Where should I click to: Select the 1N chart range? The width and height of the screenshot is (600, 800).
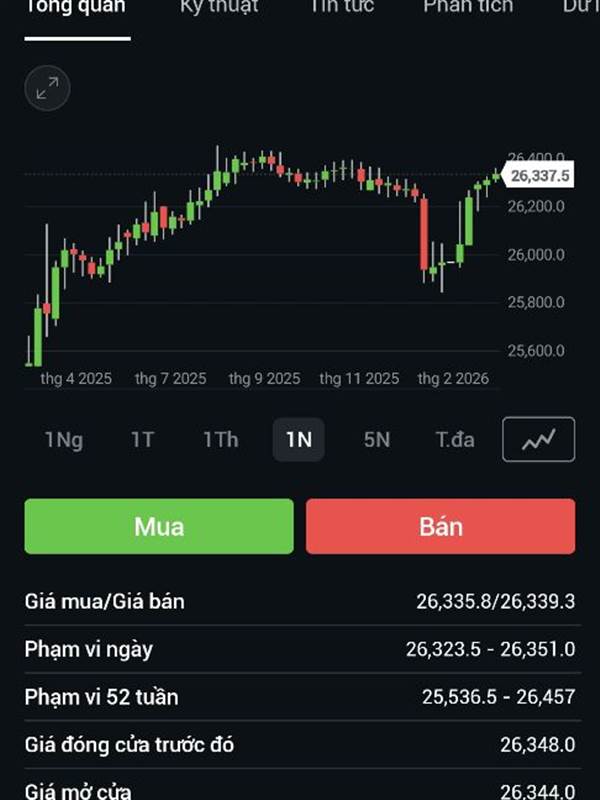(298, 439)
